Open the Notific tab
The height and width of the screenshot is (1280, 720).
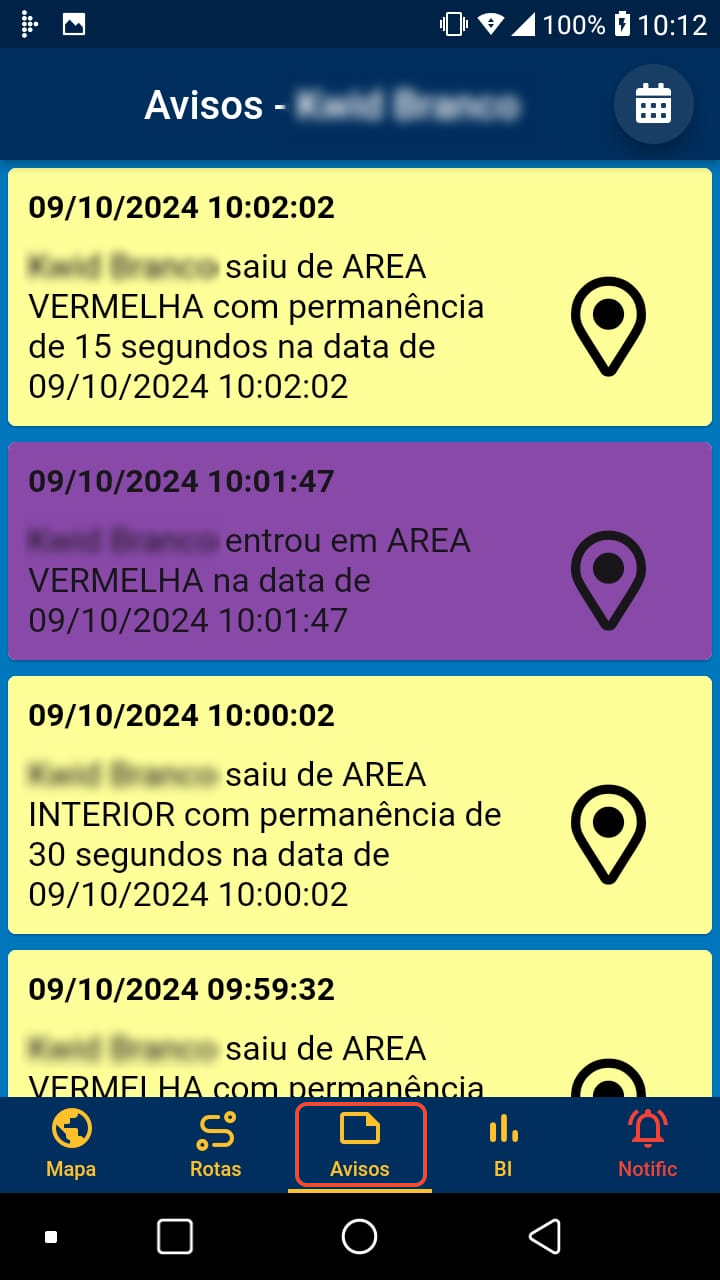coord(647,1144)
